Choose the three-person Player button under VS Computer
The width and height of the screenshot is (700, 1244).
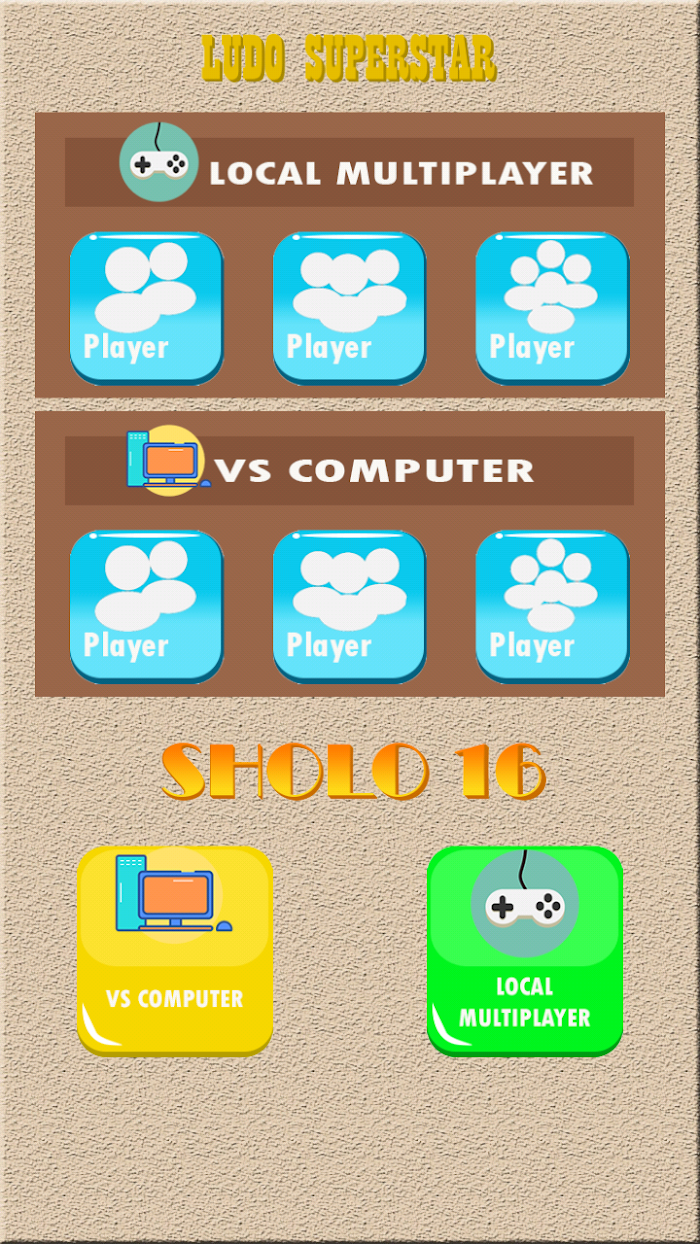(349, 605)
